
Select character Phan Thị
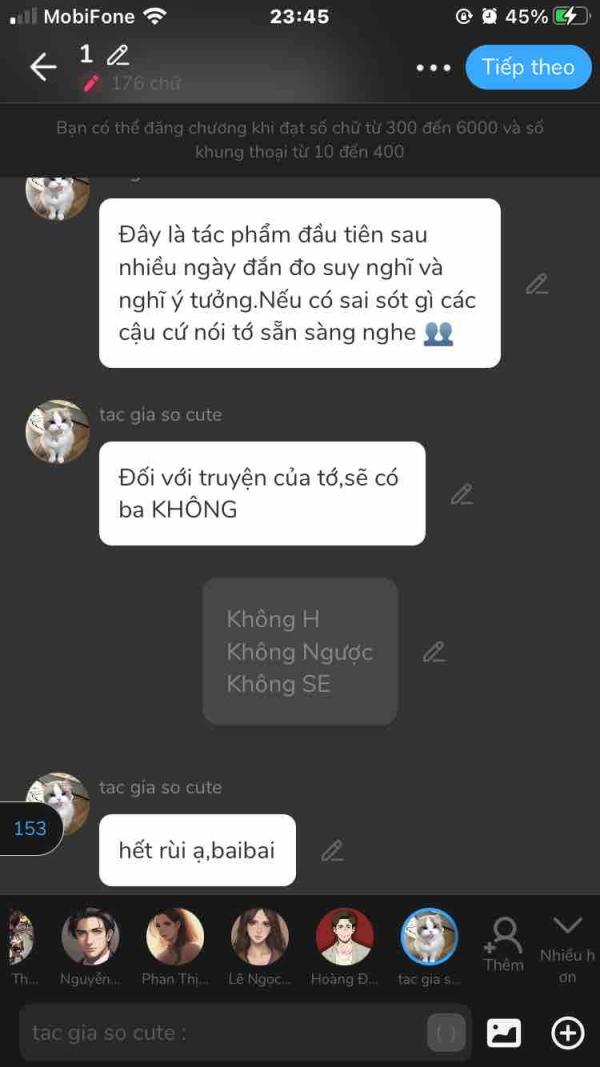coord(175,937)
